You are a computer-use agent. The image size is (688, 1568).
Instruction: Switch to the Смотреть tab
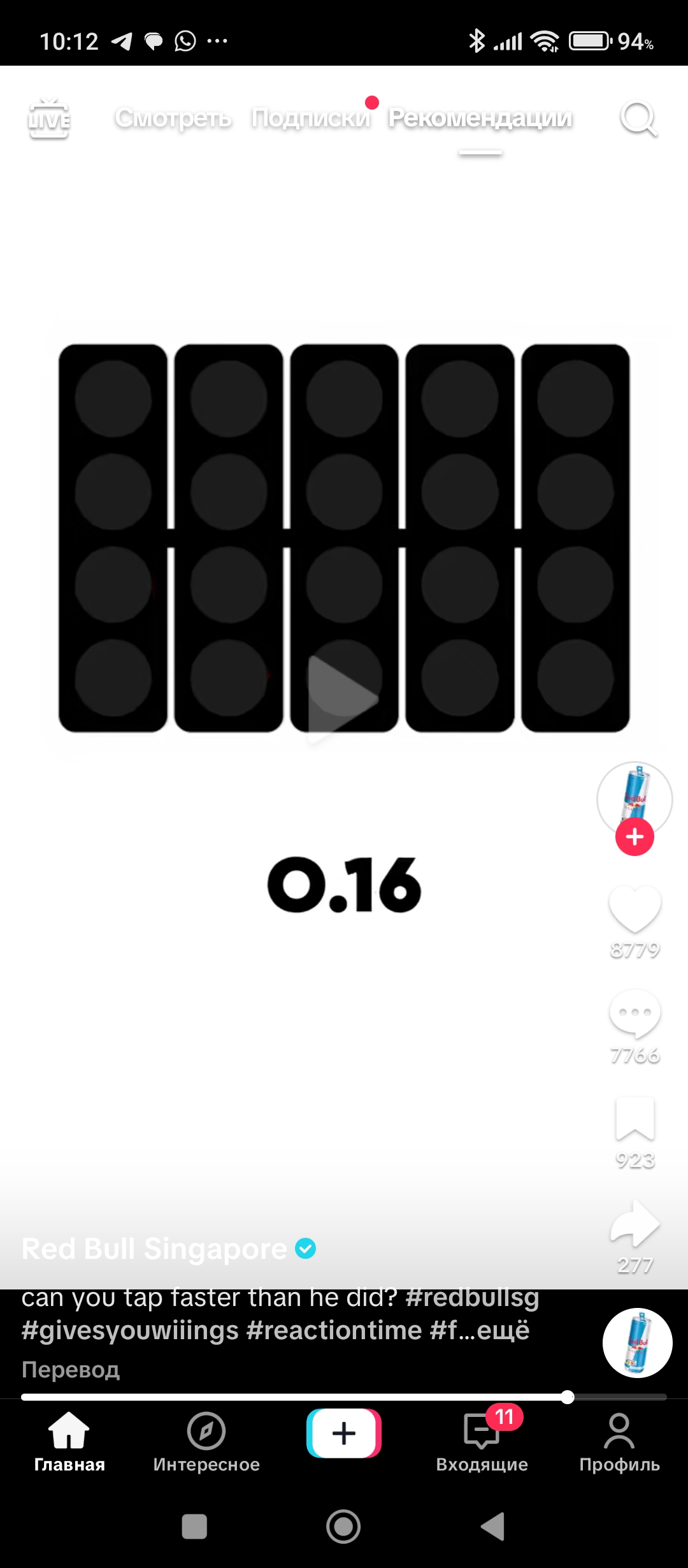(x=173, y=118)
